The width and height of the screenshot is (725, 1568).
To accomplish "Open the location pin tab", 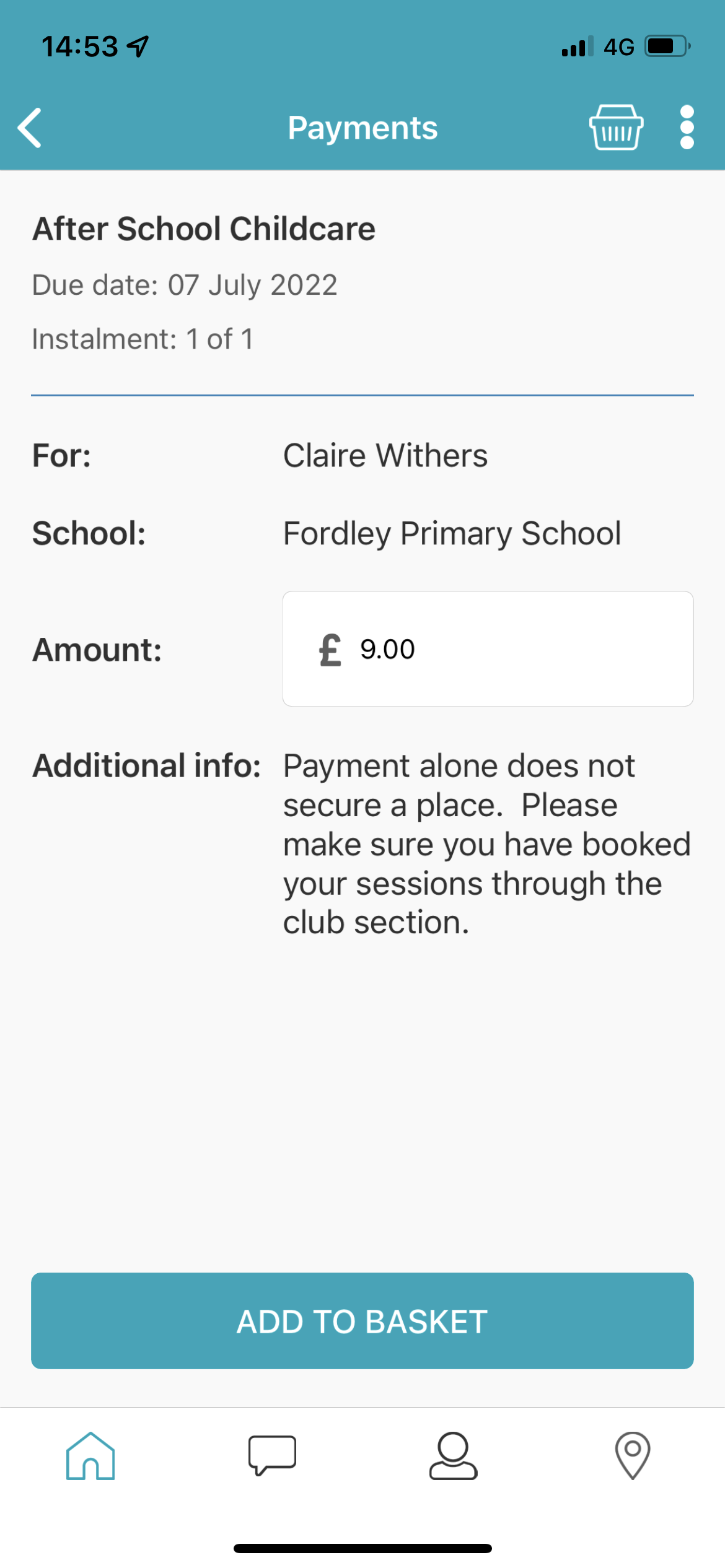I will click(633, 1456).
